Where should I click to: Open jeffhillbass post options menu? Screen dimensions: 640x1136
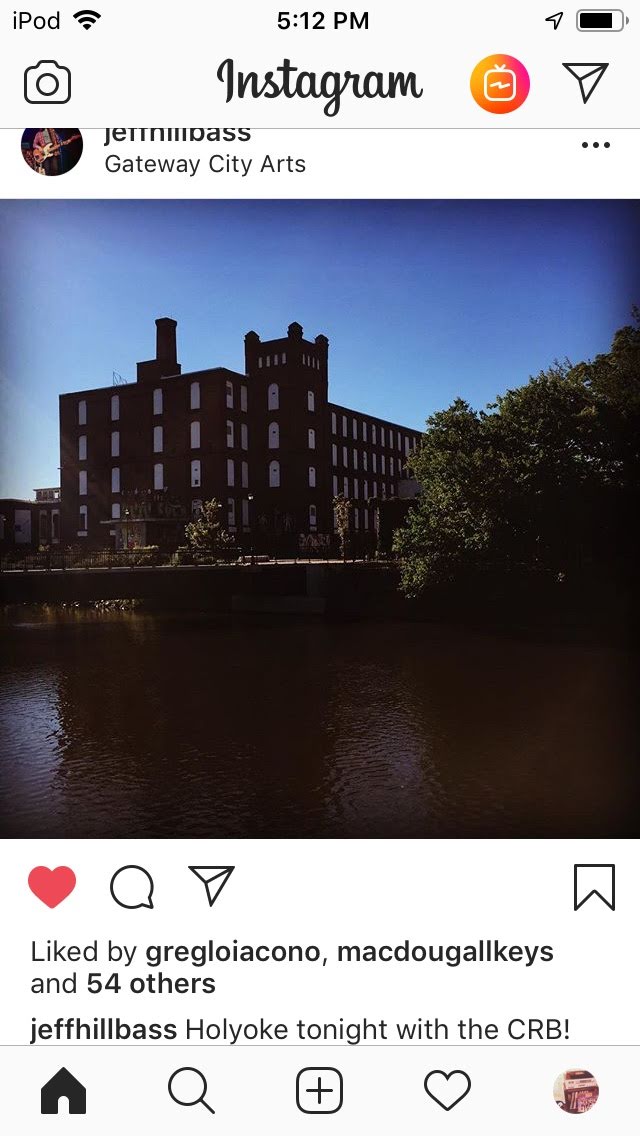595,146
